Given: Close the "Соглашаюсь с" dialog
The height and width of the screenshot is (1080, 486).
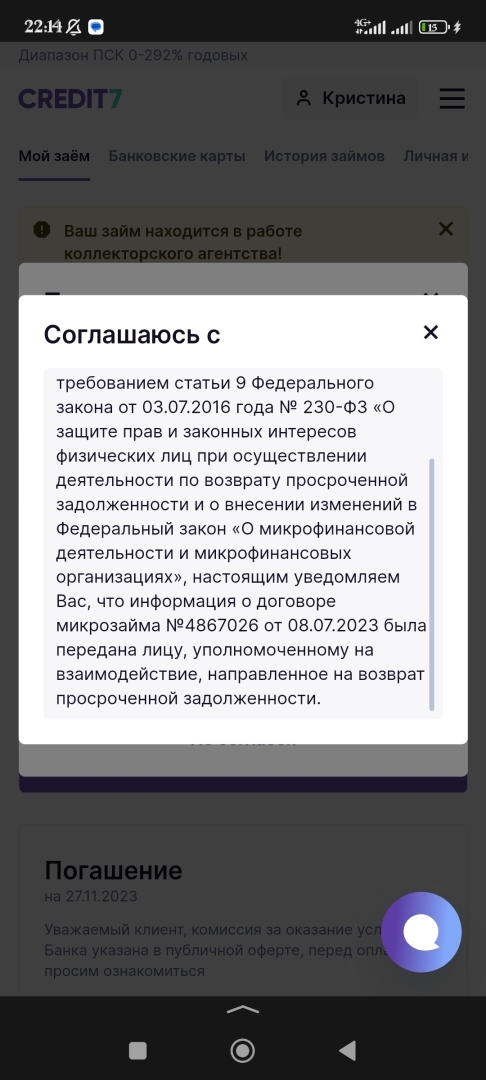Looking at the screenshot, I should pos(430,333).
